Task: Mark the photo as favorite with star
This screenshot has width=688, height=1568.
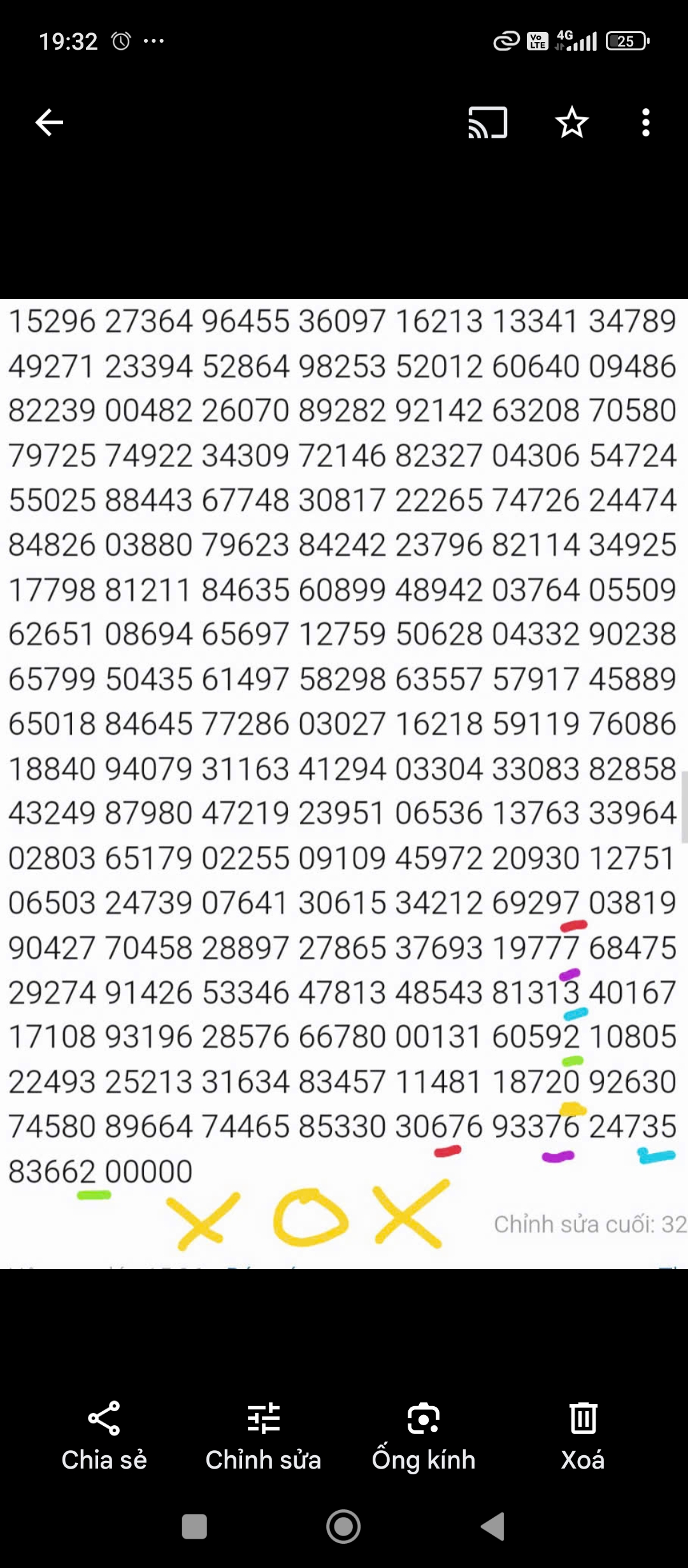Action: tap(571, 122)
